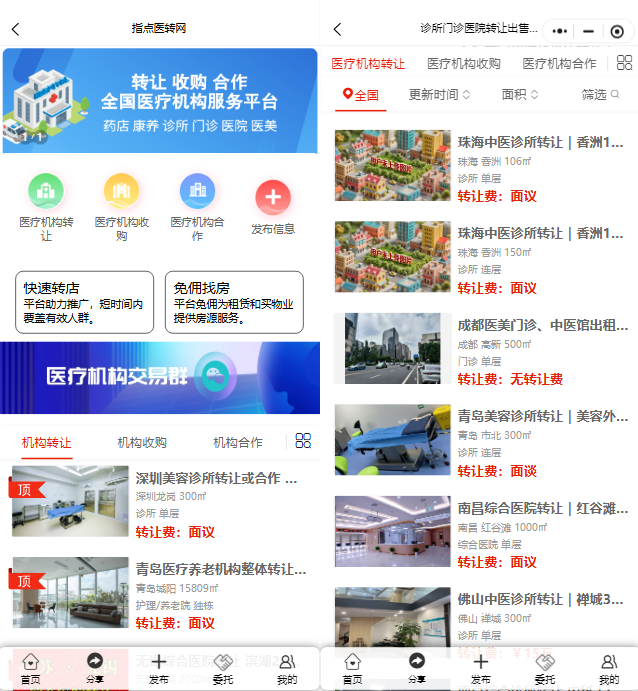638x691 pixels.
Task: Open the 筛选 filter search
Action: (x=600, y=95)
